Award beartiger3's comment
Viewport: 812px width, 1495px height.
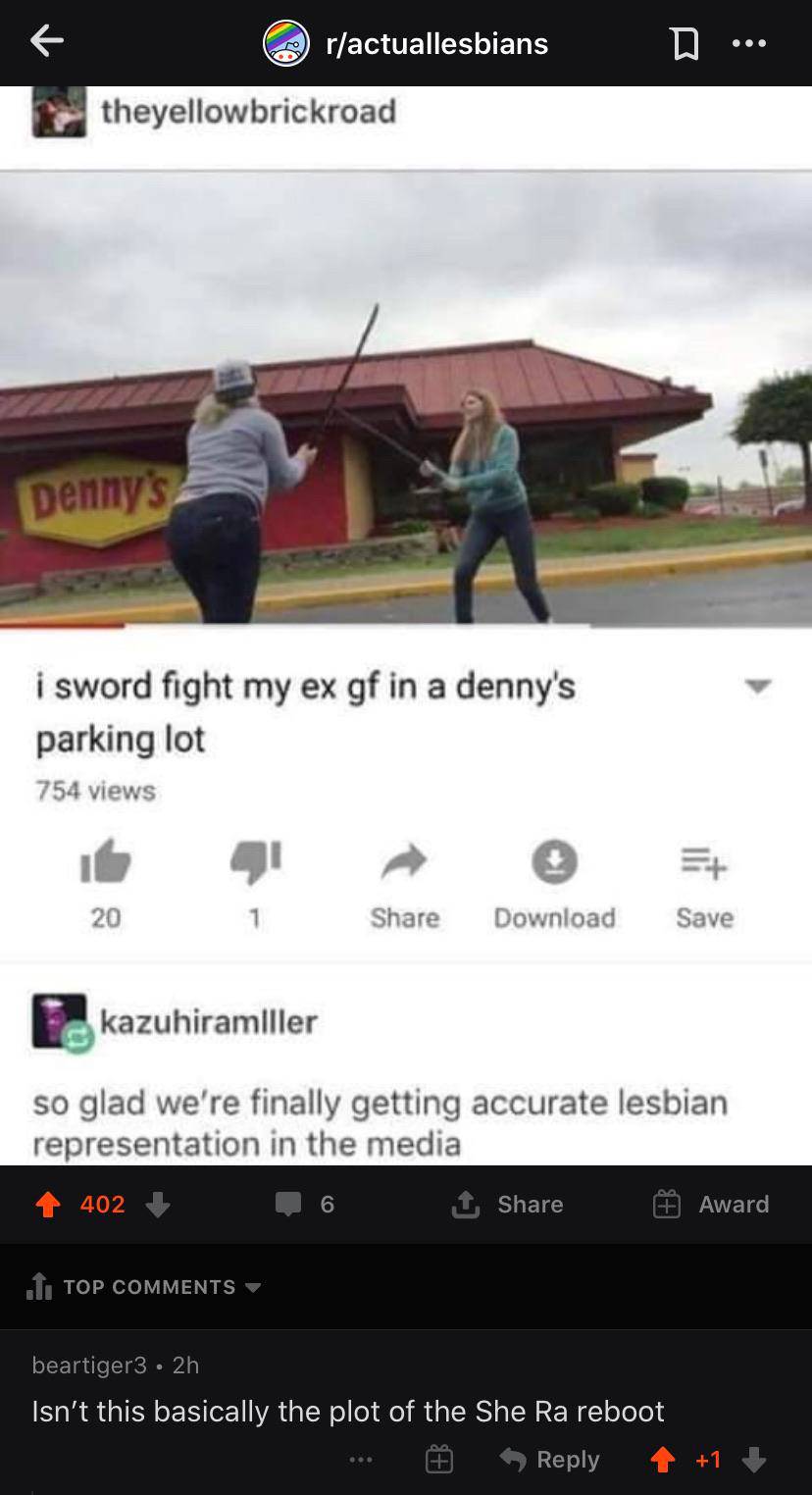pyautogui.click(x=438, y=1460)
